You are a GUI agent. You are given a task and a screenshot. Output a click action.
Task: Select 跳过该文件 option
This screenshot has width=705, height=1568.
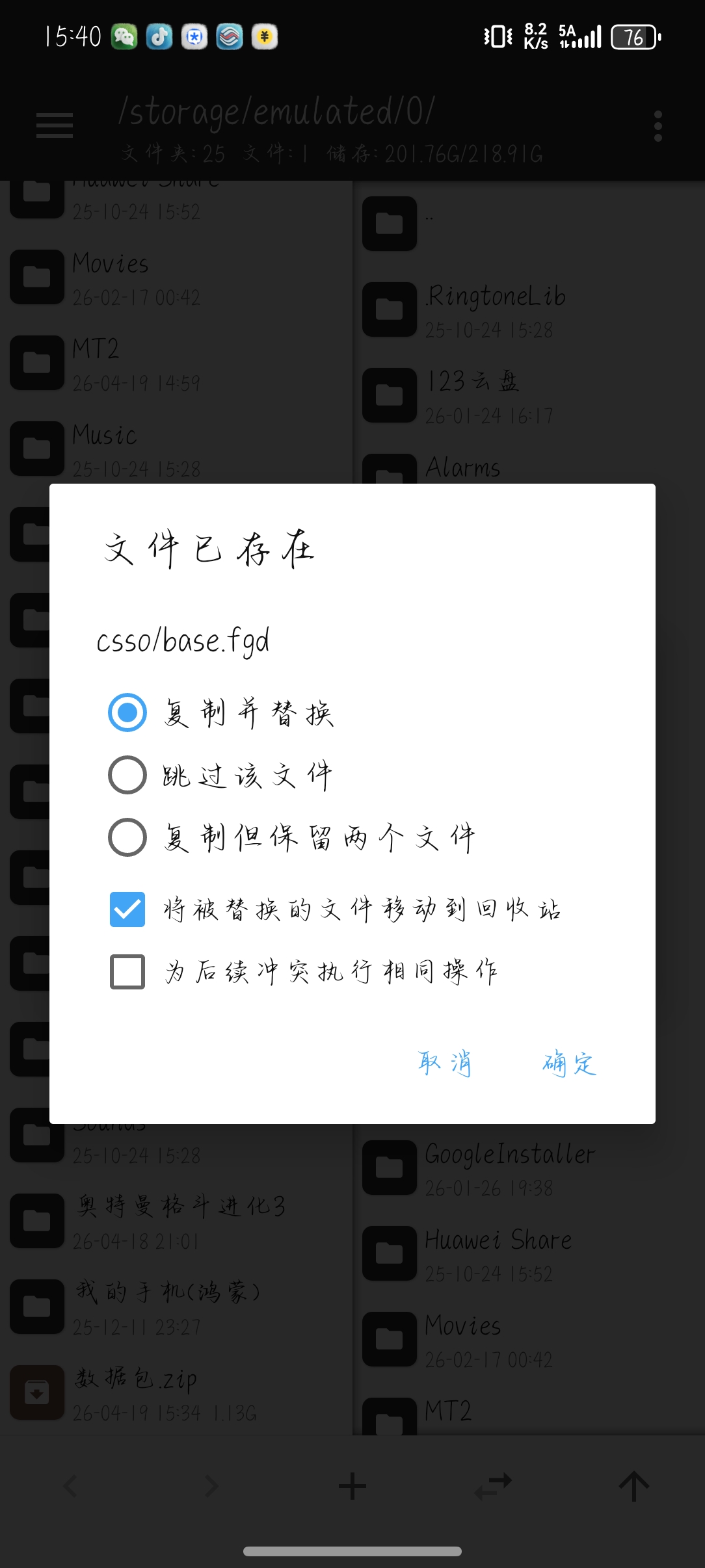[127, 775]
